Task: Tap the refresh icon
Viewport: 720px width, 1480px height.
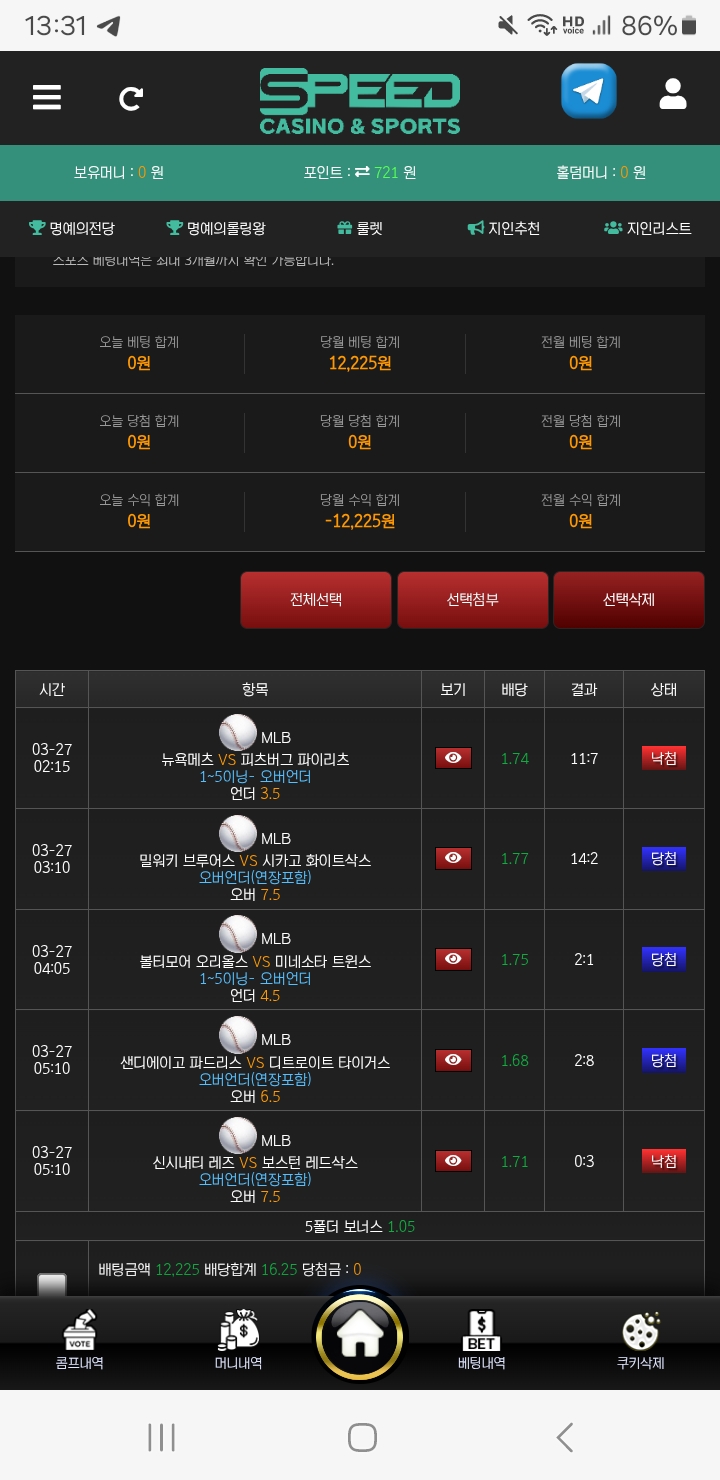Action: pyautogui.click(x=131, y=97)
